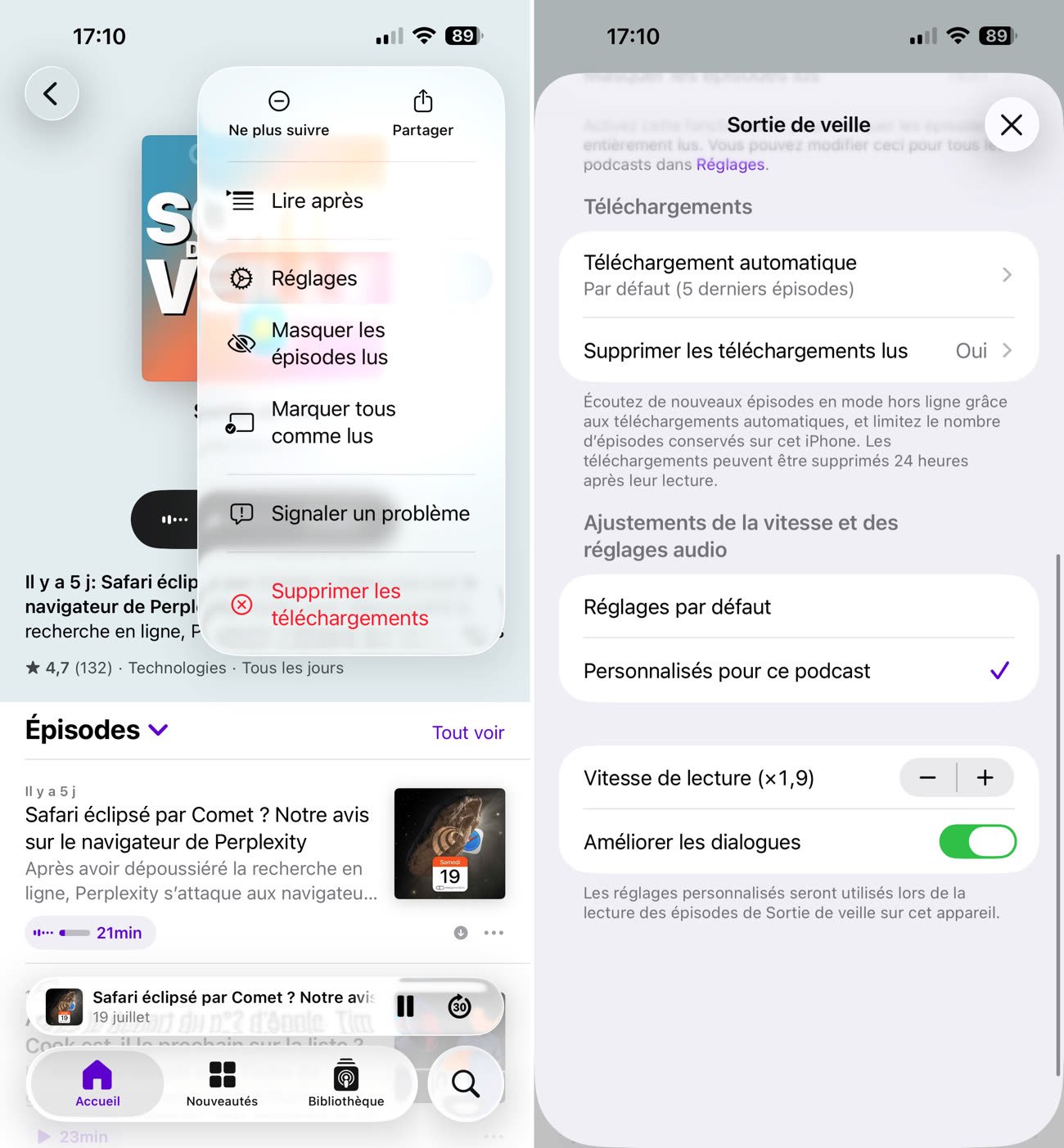The height and width of the screenshot is (1148, 1064).
Task: Go back with the arrow button
Action: tap(51, 93)
